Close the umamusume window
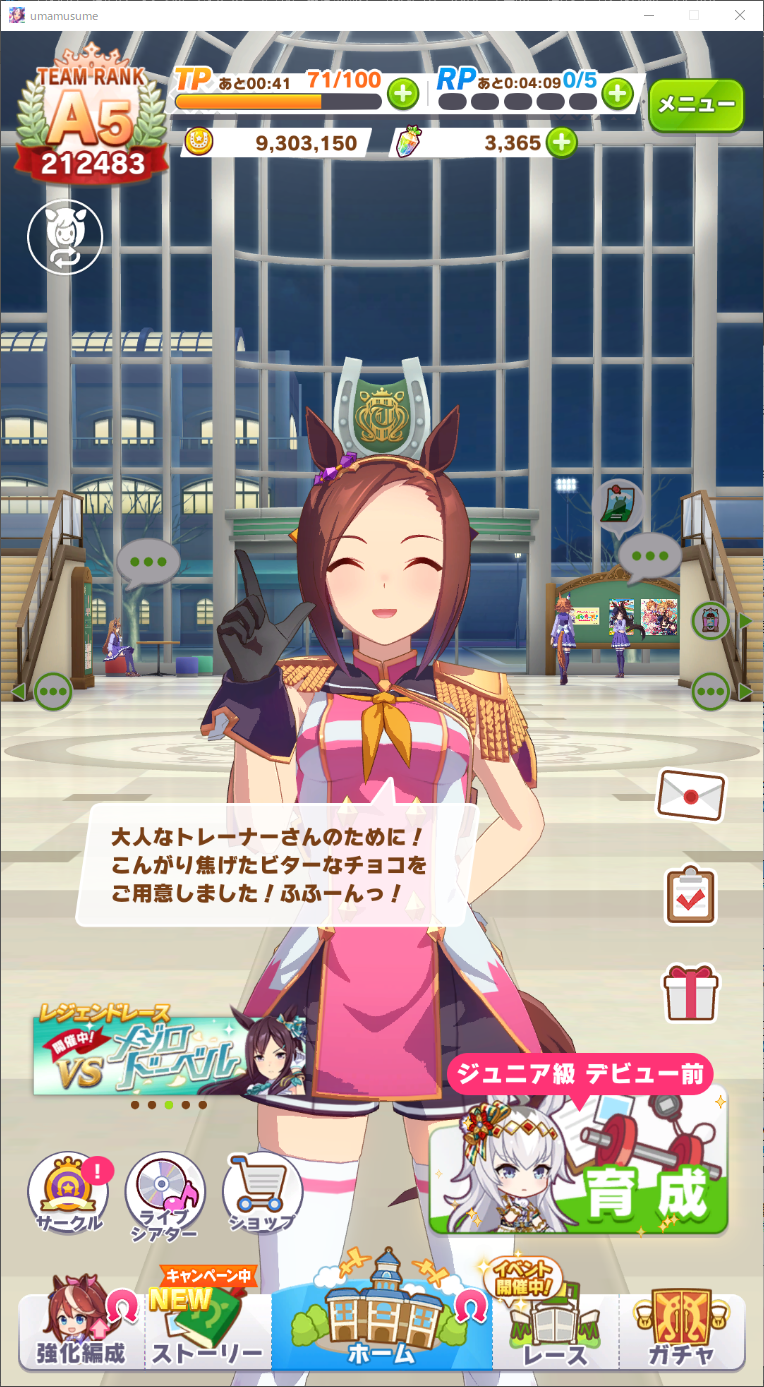The width and height of the screenshot is (764, 1387). 740,15
